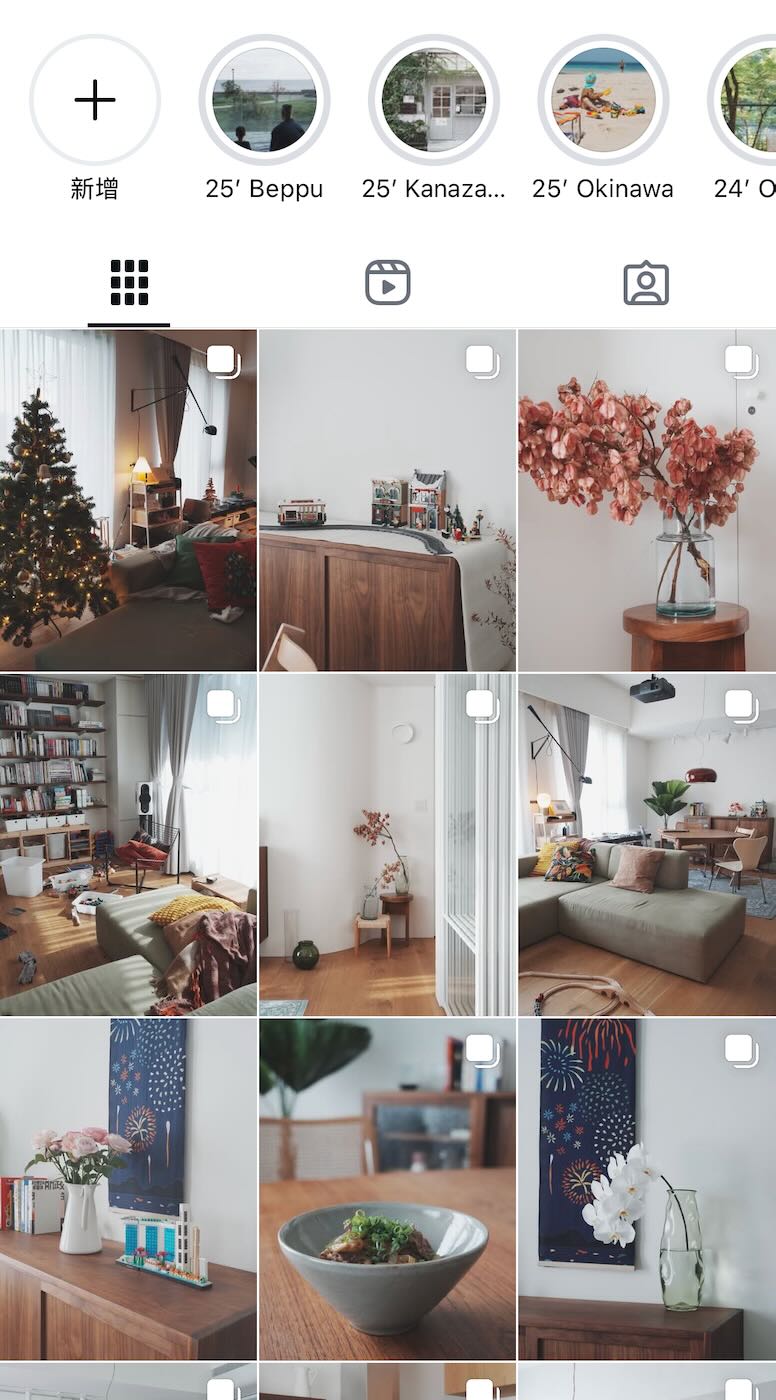This screenshot has height=1400, width=776.
Task: Show the tagged photos tab
Action: tap(646, 283)
